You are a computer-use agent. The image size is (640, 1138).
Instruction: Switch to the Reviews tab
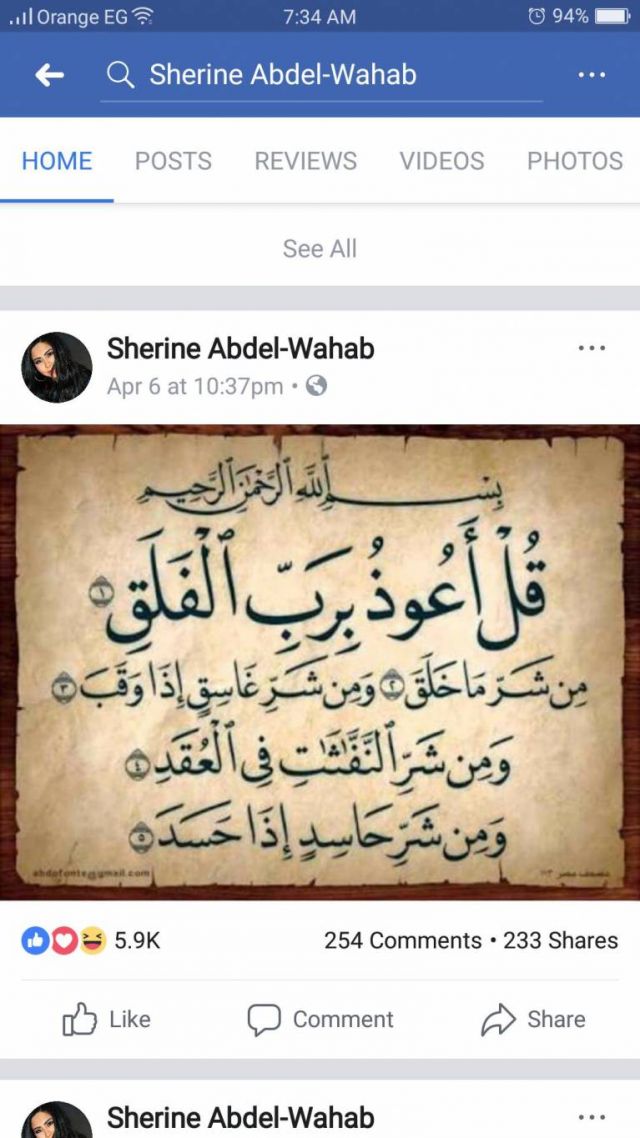[x=305, y=161]
